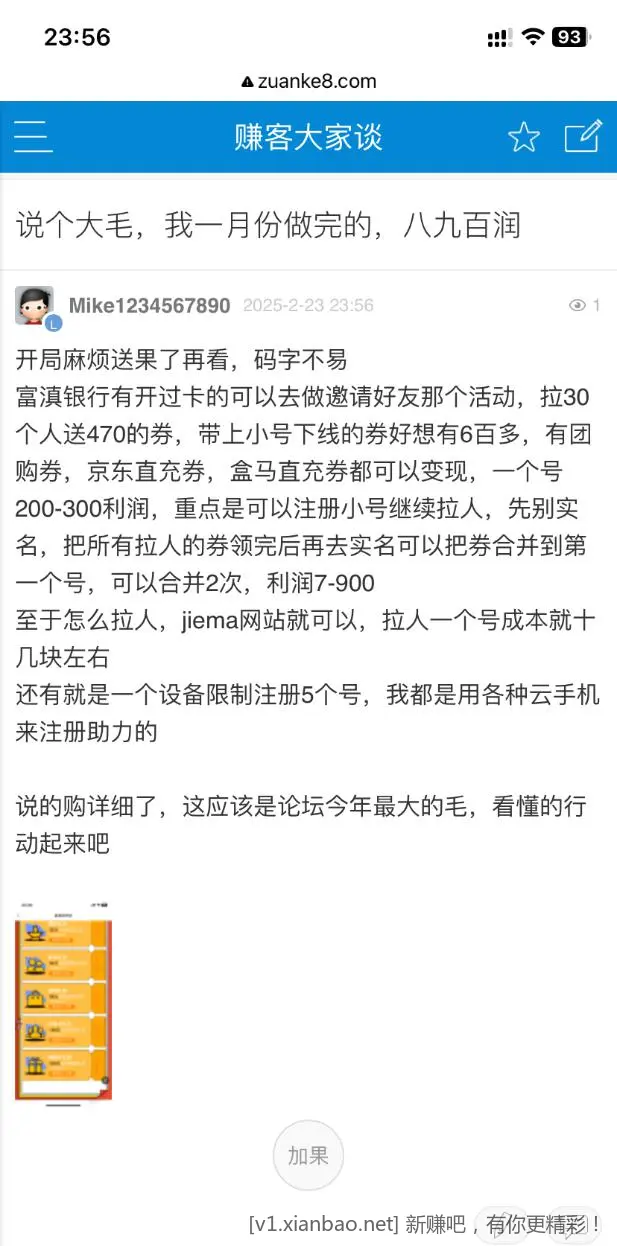Tap Mike1234567890's avatar
617x1246 pixels.
tap(35, 305)
